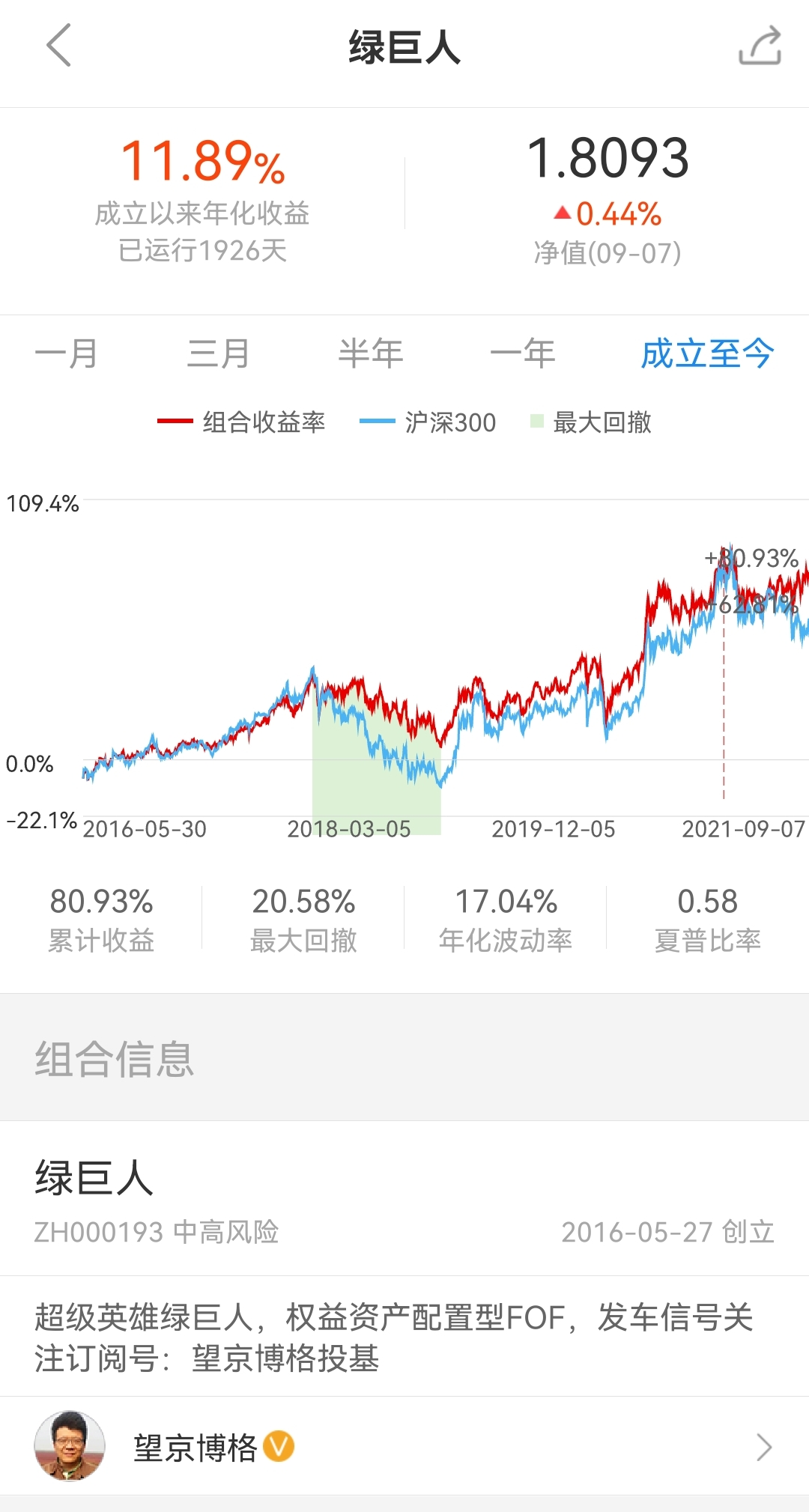Select the 三月 time range

(x=218, y=353)
